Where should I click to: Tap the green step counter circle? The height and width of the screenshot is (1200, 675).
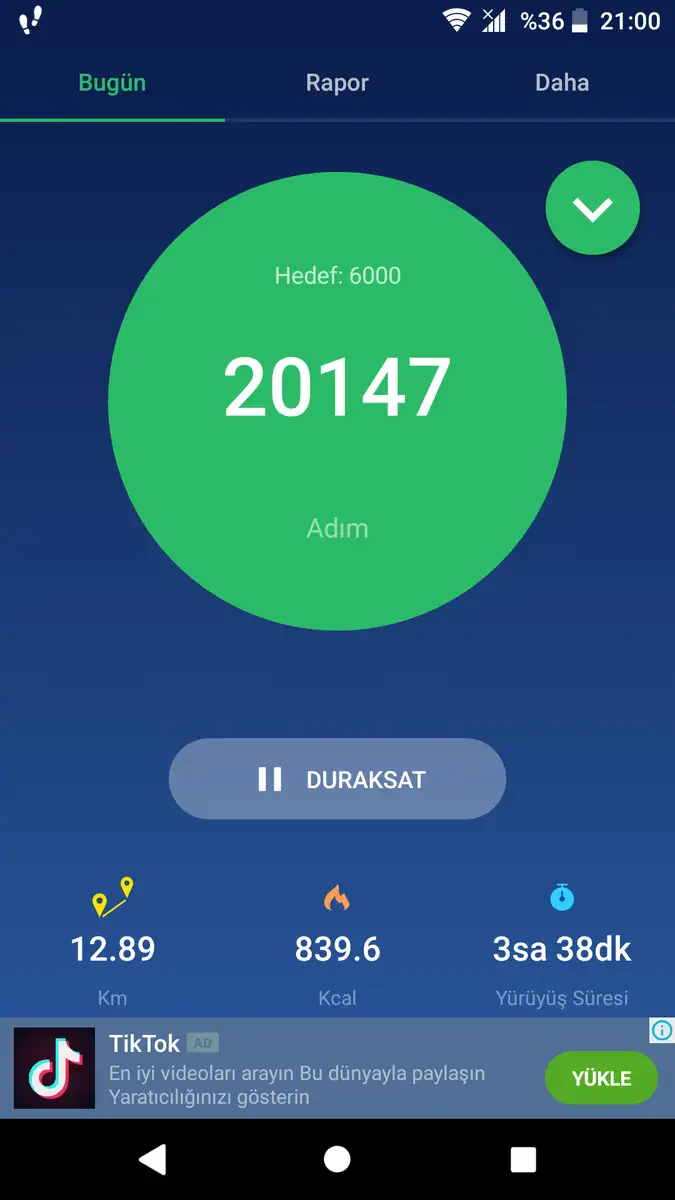pyautogui.click(x=337, y=401)
